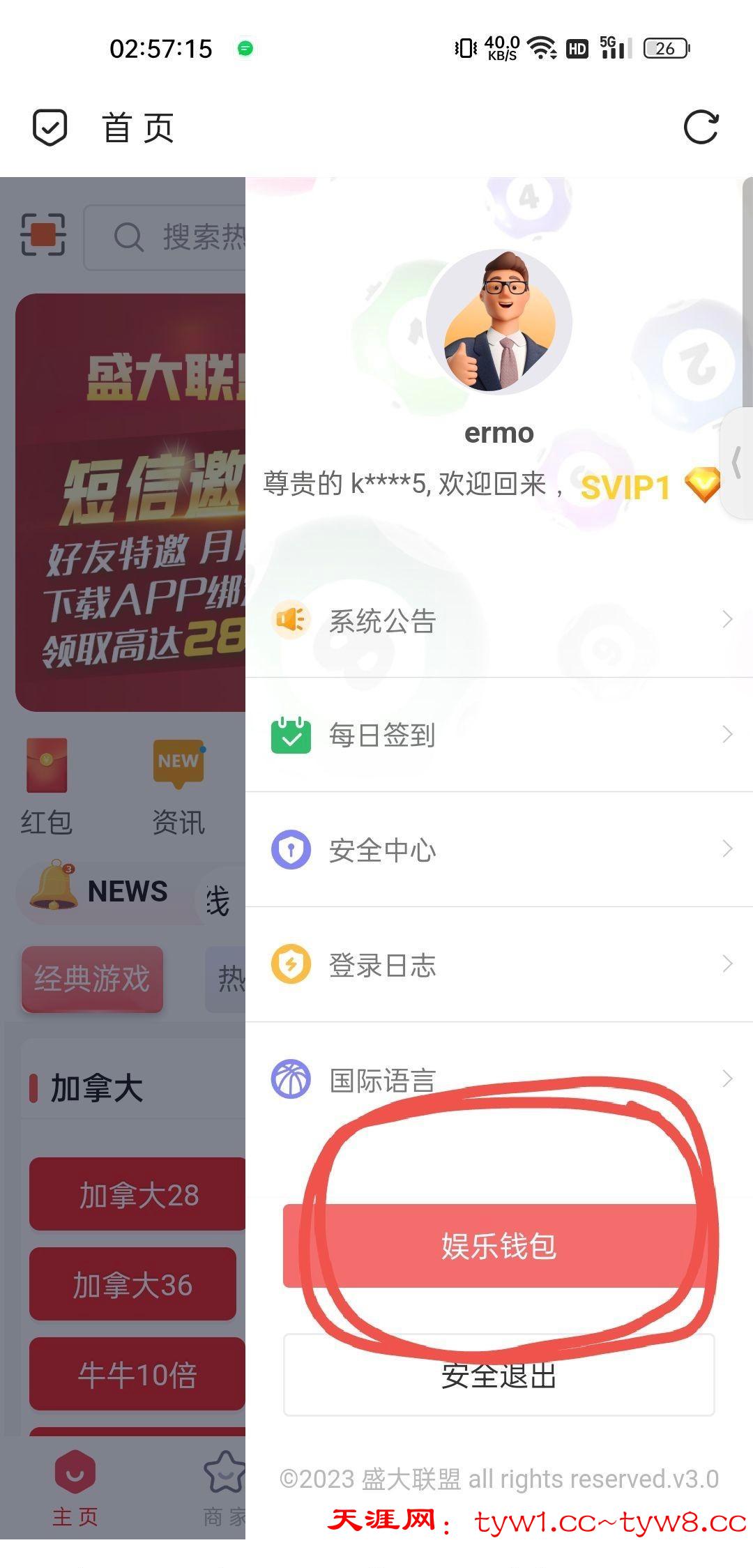Open 每日签到 daily check-in
This screenshot has width=753, height=1568.
pyautogui.click(x=499, y=735)
